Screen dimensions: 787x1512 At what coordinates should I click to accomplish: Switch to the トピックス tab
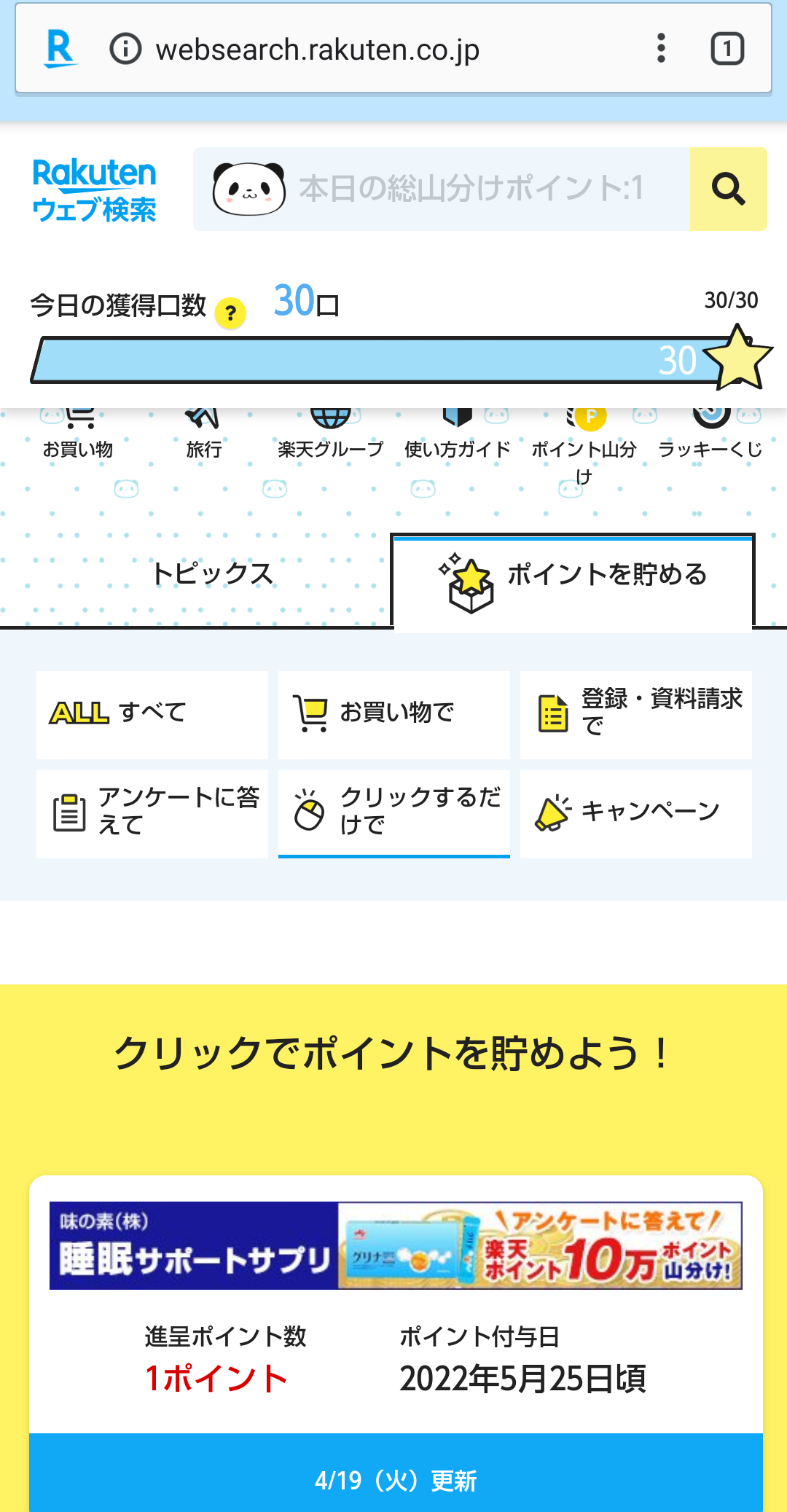coord(211,574)
